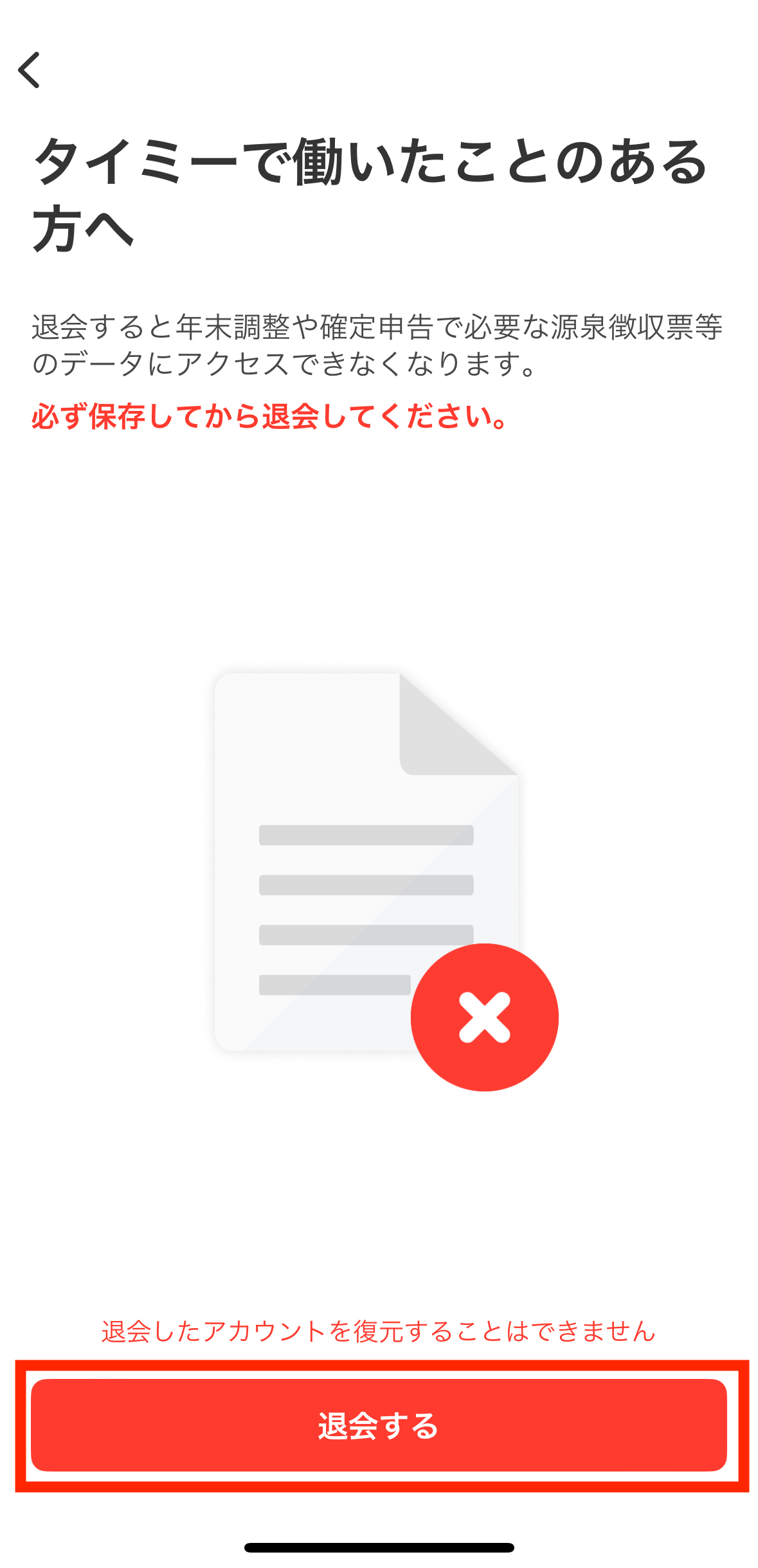Tap the red 退会する button
Screen dimensions: 758x1568
pyautogui.click(x=379, y=1425)
